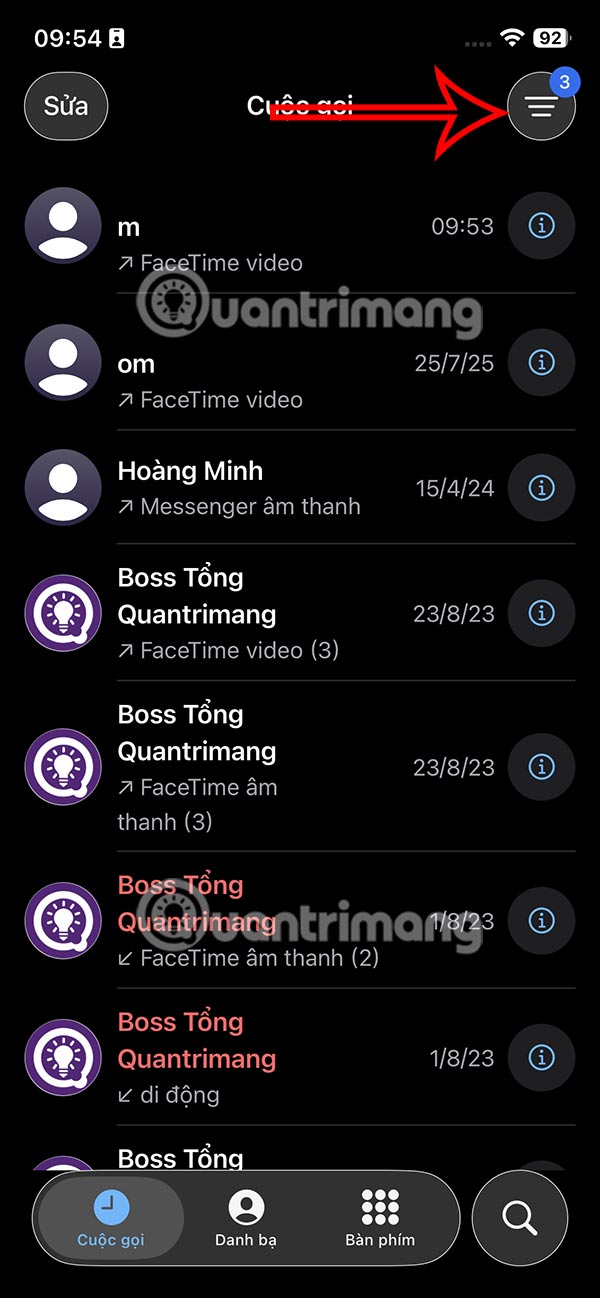
Task: Tap the Sửa edit button
Action: (65, 105)
